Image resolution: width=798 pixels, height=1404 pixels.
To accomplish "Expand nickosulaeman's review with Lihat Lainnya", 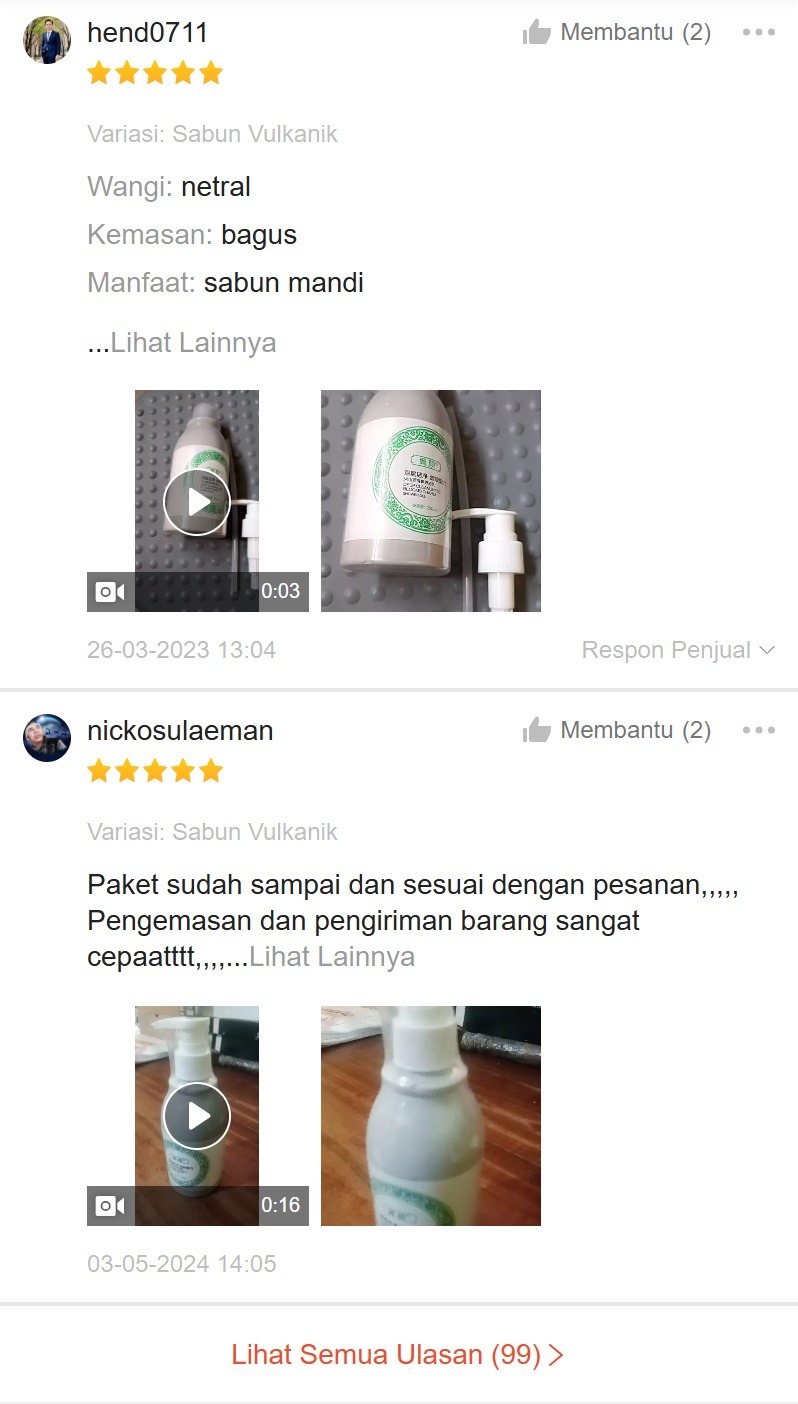I will coord(331,957).
